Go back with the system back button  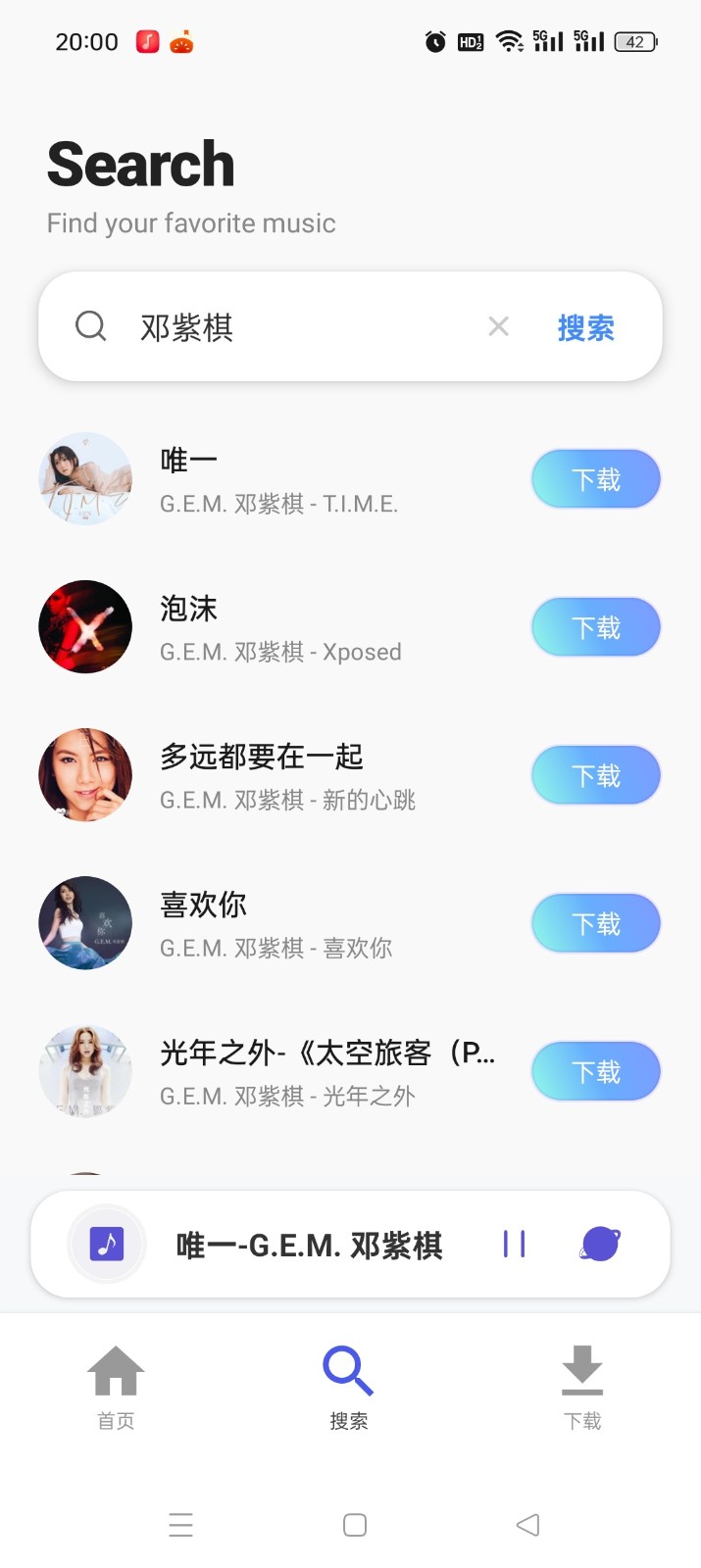(527, 1525)
